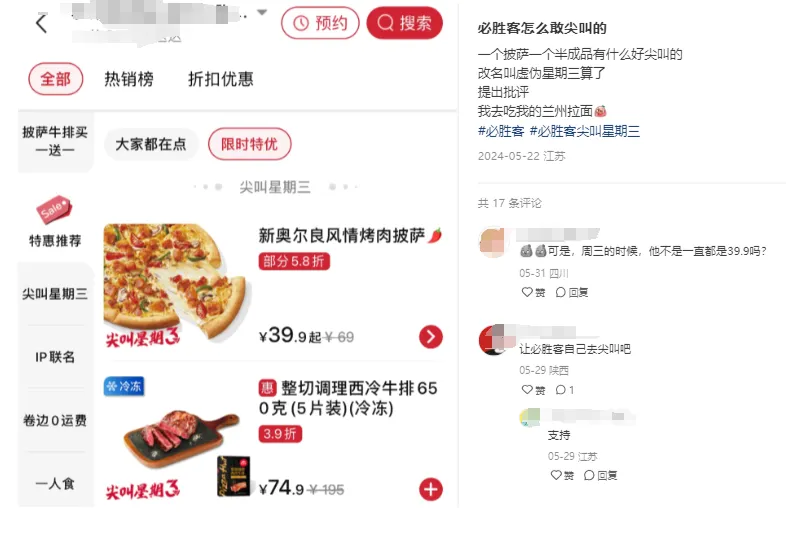Like the 支持 reply
The width and height of the screenshot is (786, 534).
click(562, 475)
